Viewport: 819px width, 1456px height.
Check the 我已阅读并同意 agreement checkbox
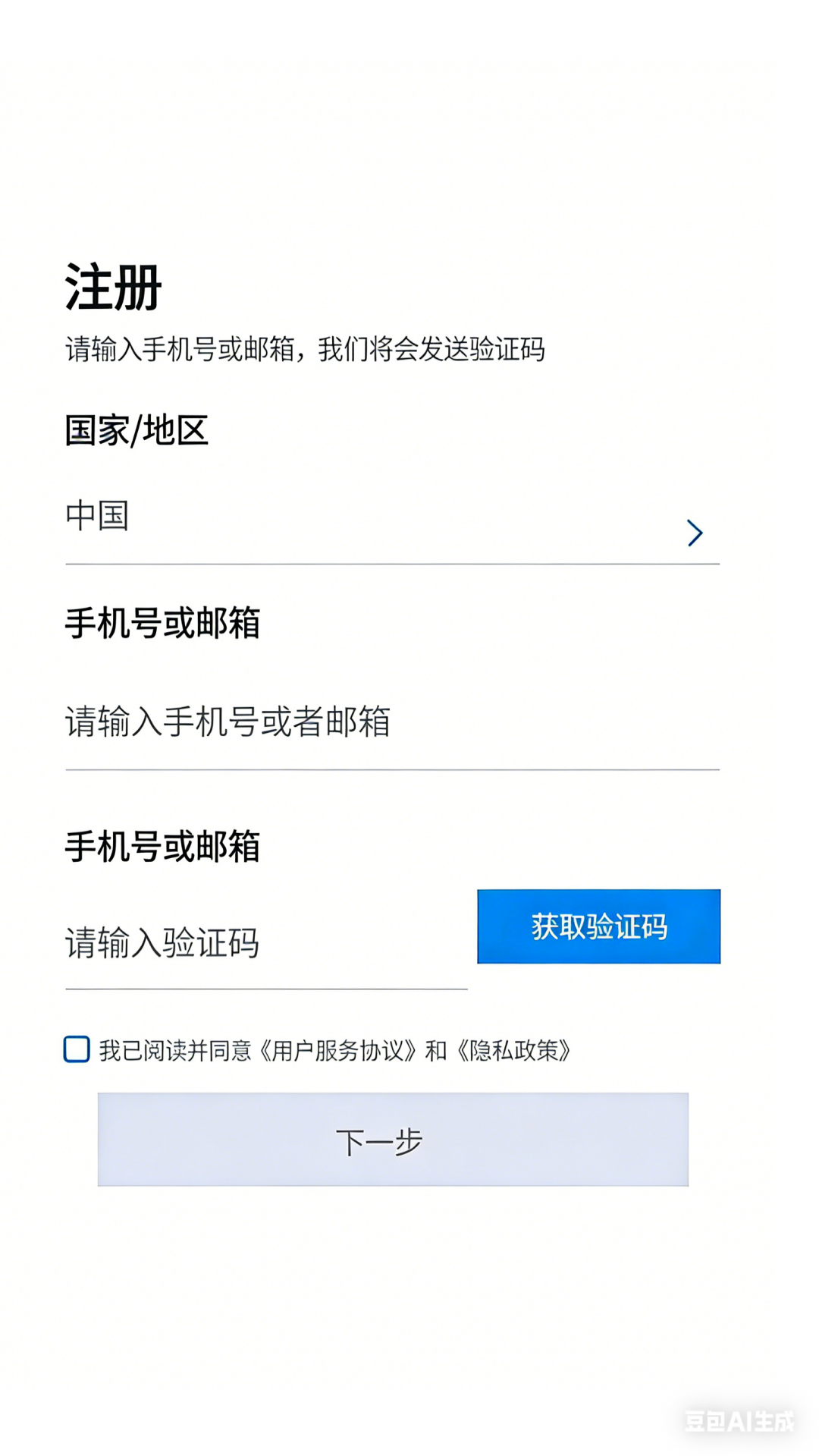(x=77, y=1049)
